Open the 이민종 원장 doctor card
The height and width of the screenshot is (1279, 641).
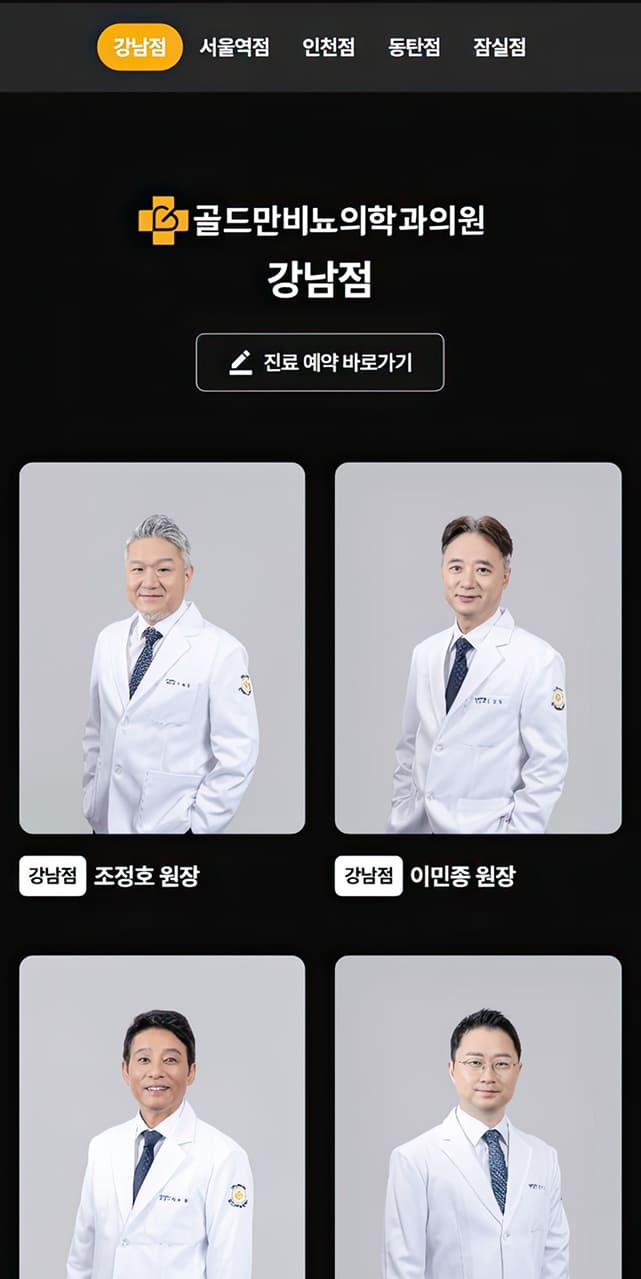coord(478,648)
